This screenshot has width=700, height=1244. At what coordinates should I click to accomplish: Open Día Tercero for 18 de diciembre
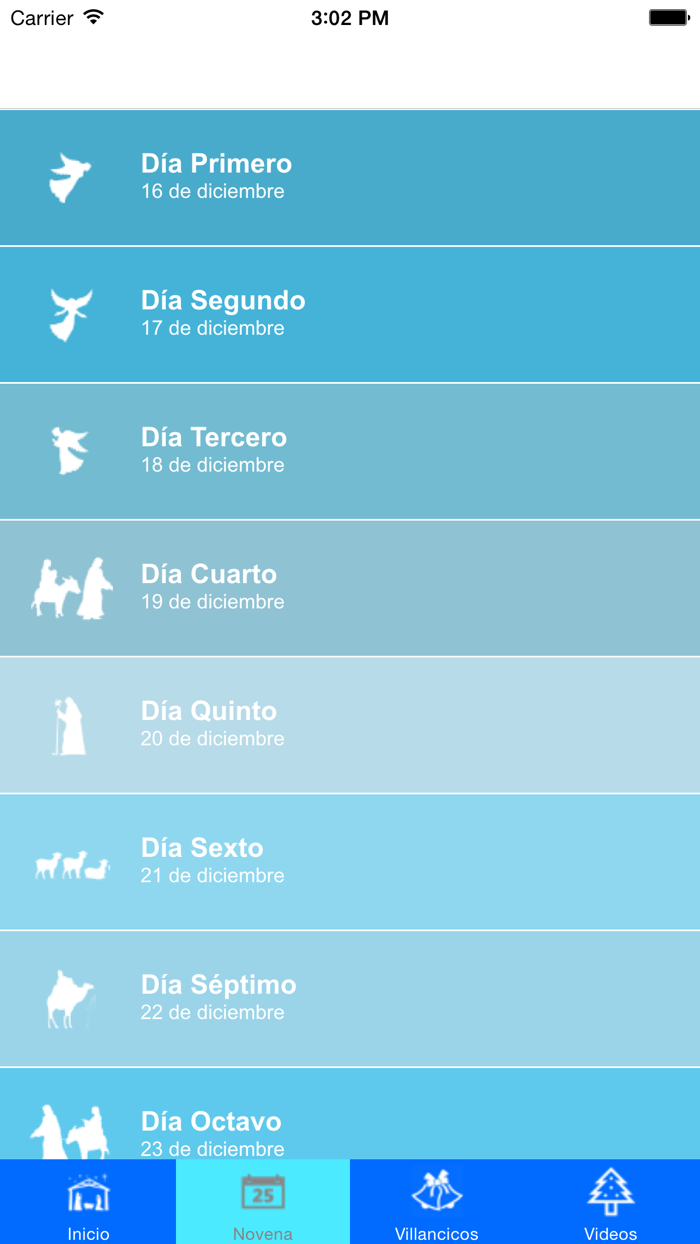350,451
